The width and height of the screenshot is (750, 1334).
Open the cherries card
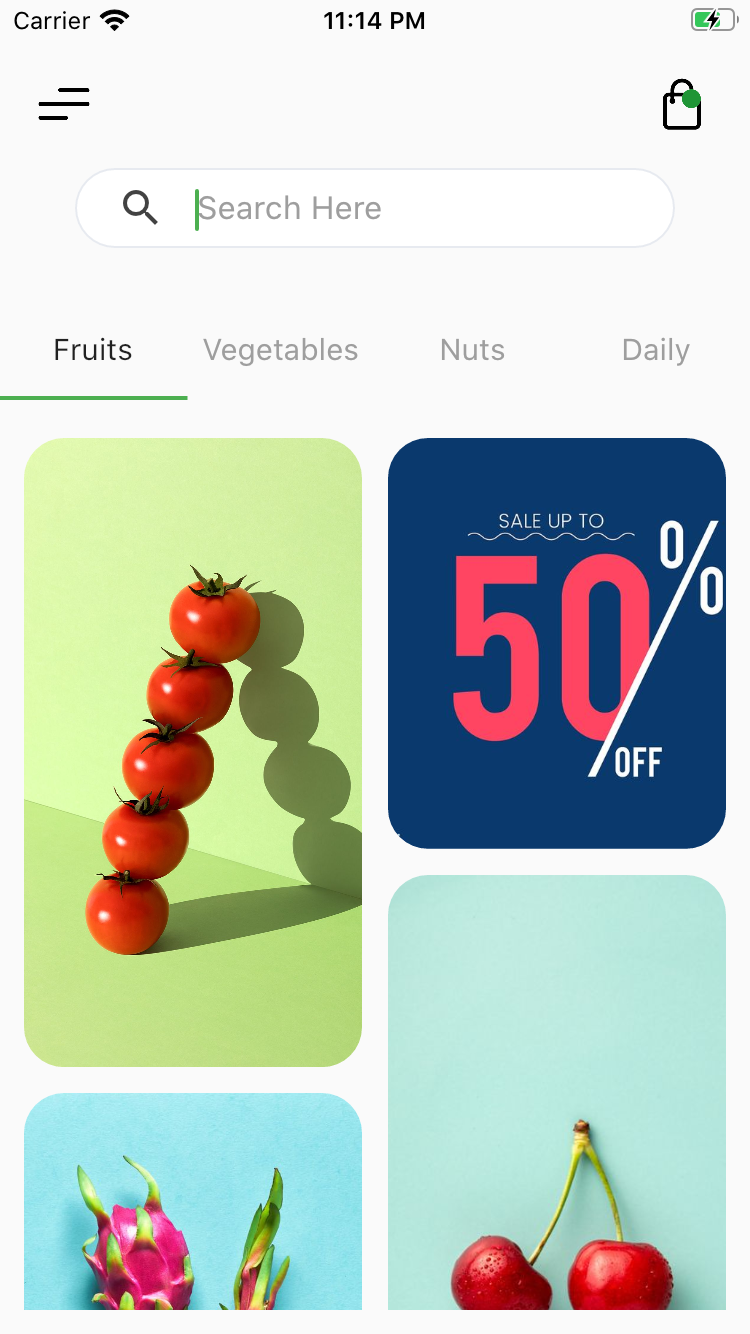coord(557,1092)
